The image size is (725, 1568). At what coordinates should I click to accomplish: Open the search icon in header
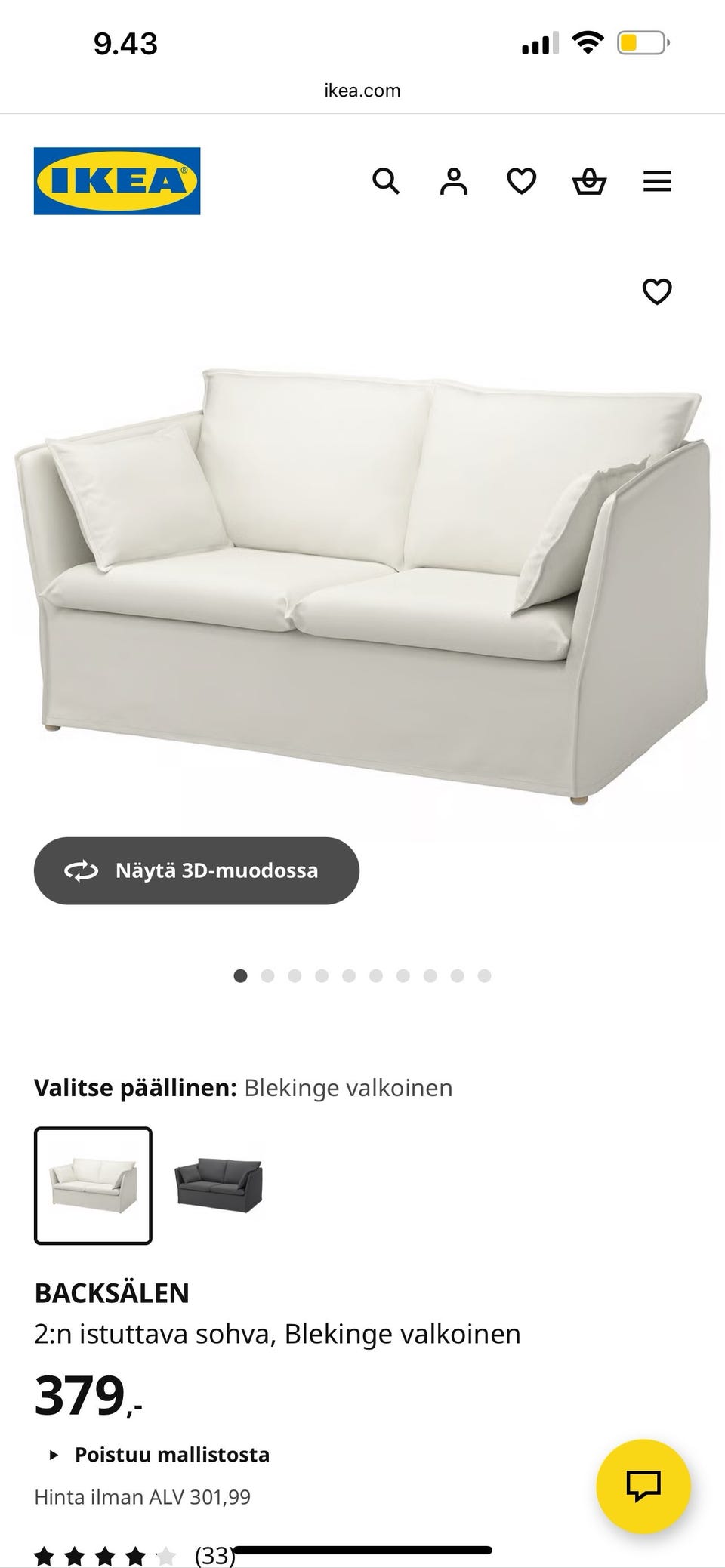(x=386, y=181)
